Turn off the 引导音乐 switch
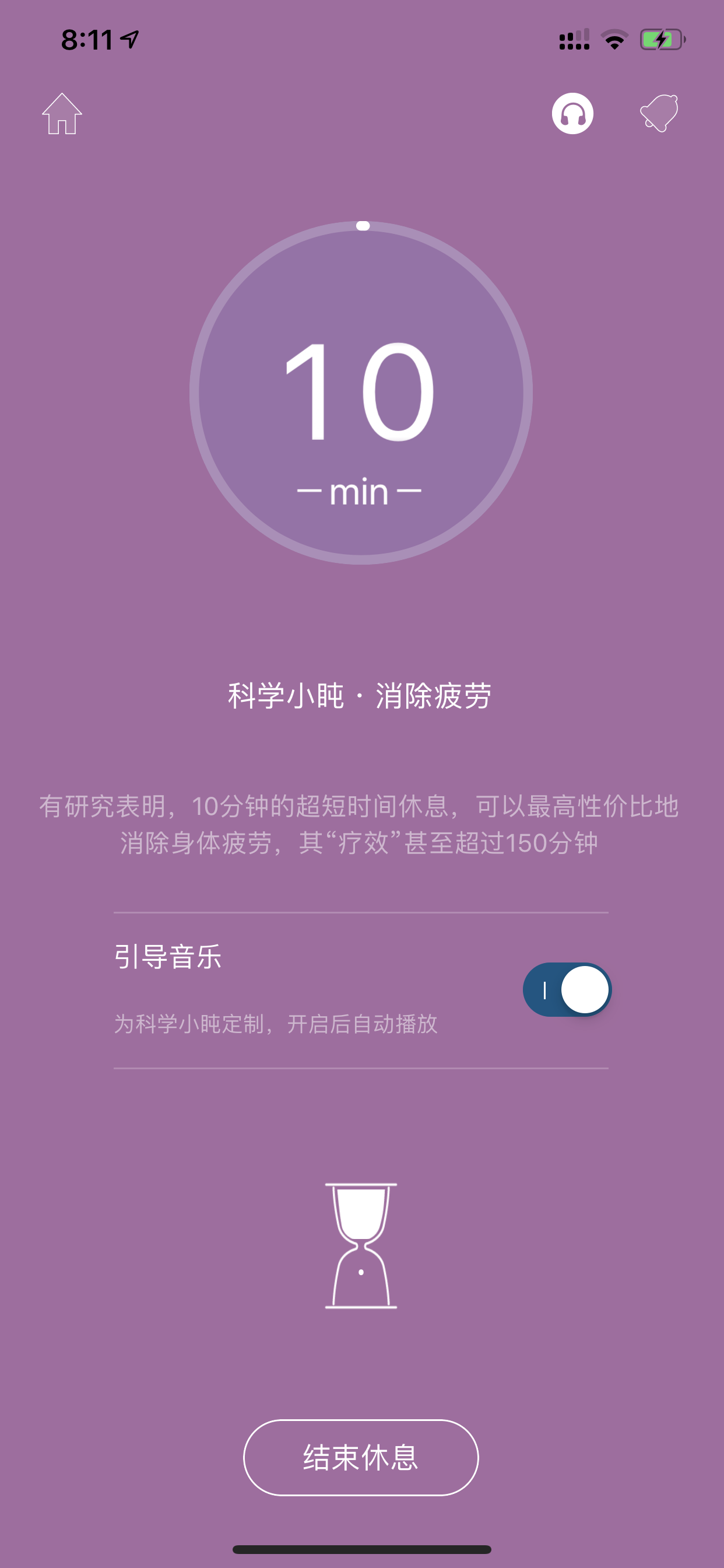The image size is (724, 1568). point(567,989)
